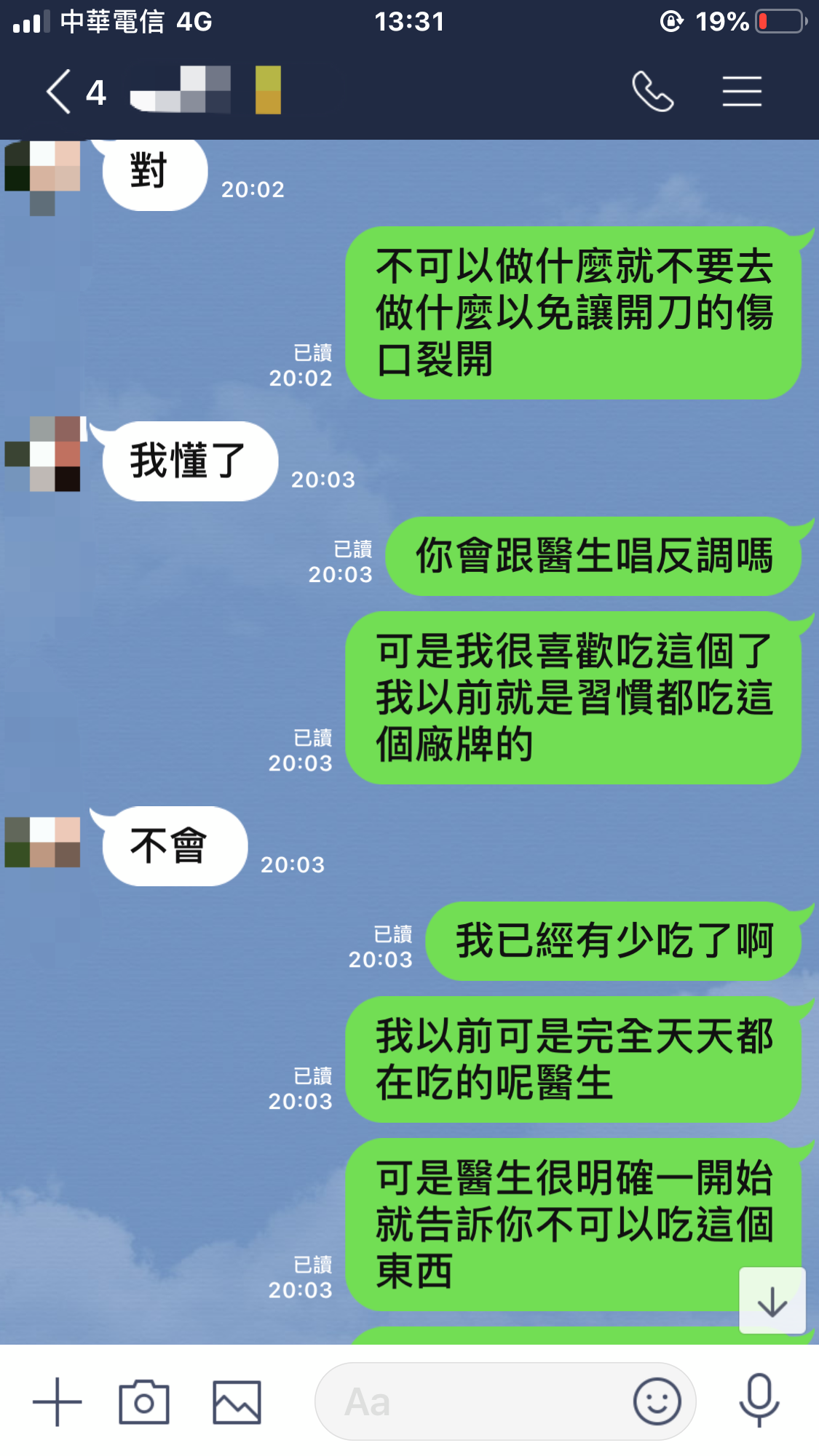819x1456 pixels.
Task: Record a voice message with the microphone
Action: (x=759, y=1400)
